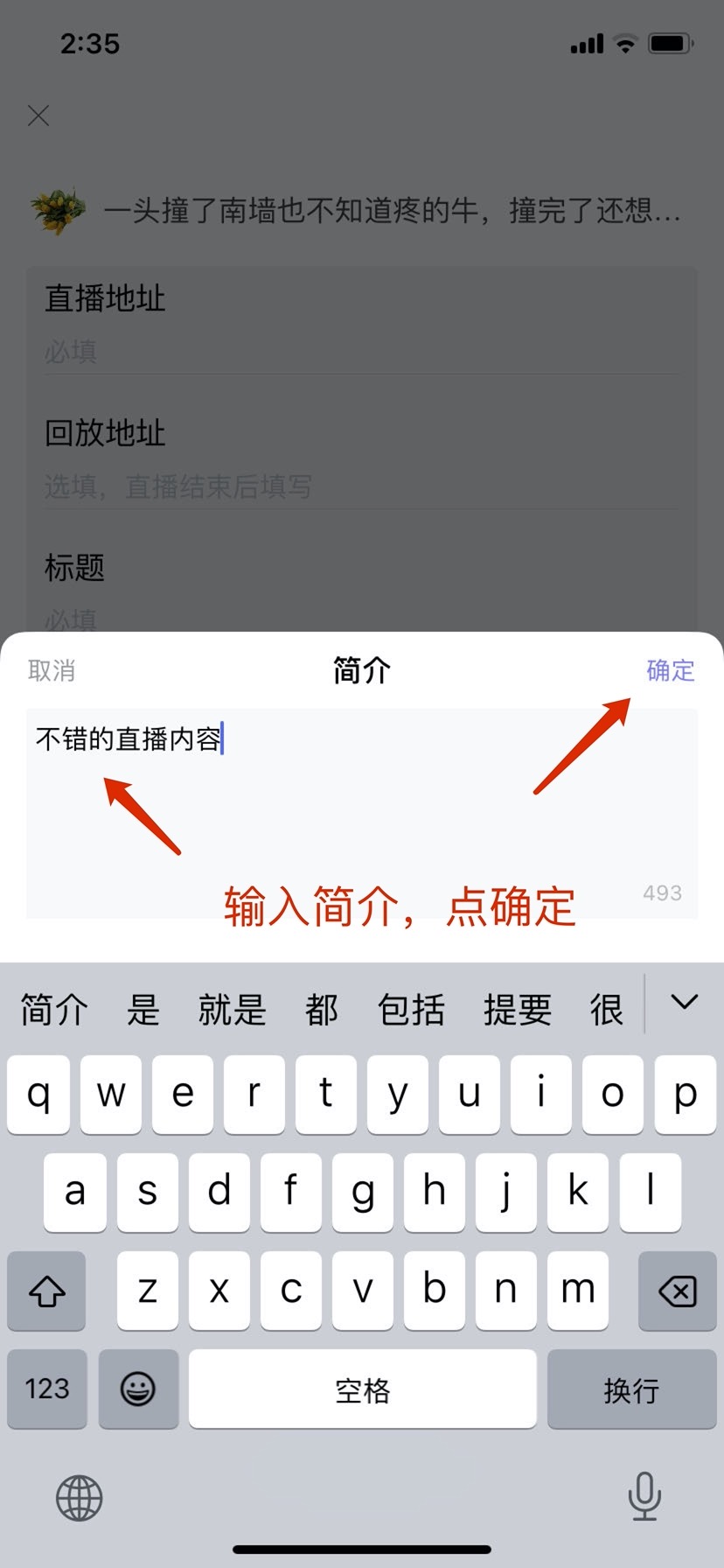Screen dimensions: 724x1568
Task: Tap the backspace key
Action: pos(677,1291)
